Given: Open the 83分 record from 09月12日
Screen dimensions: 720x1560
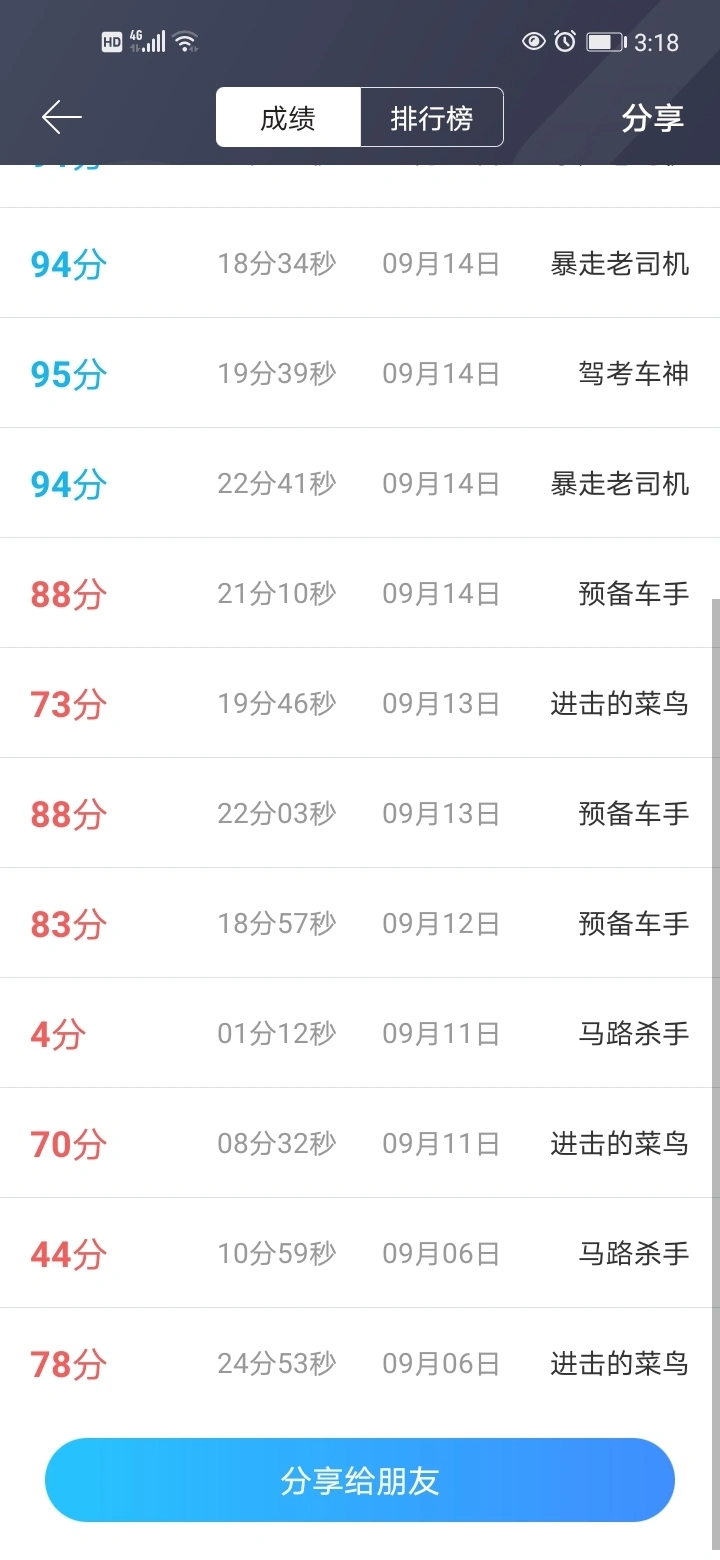Looking at the screenshot, I should pyautogui.click(x=360, y=923).
